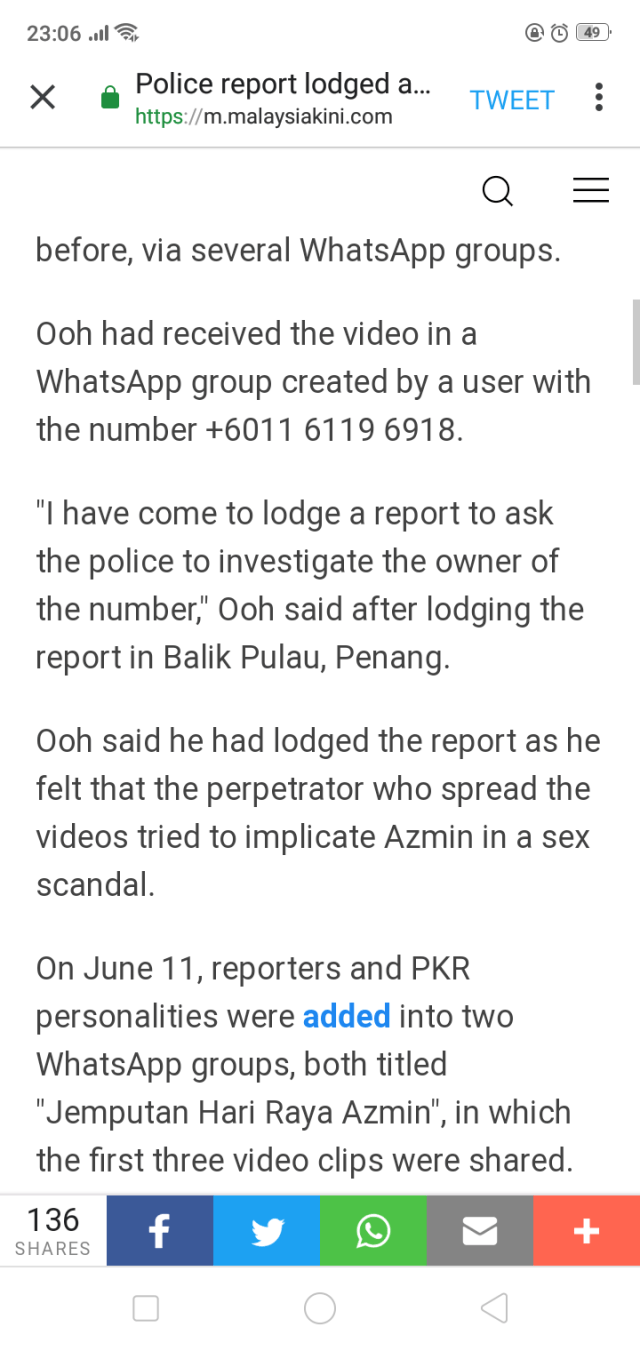Open the site search magnifier
Viewport: 640px width, 1351px height.
coord(497,190)
